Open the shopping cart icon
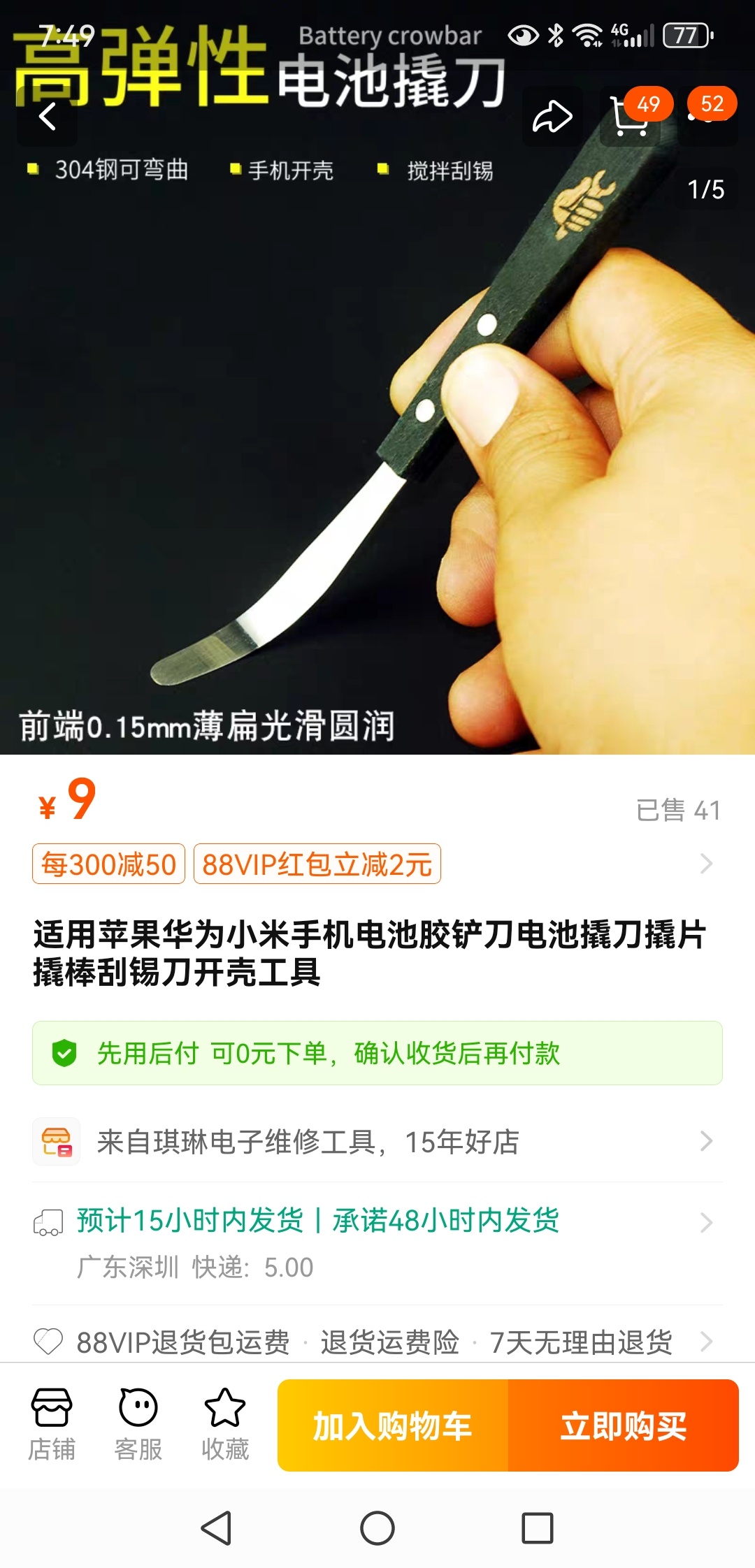 click(629, 117)
